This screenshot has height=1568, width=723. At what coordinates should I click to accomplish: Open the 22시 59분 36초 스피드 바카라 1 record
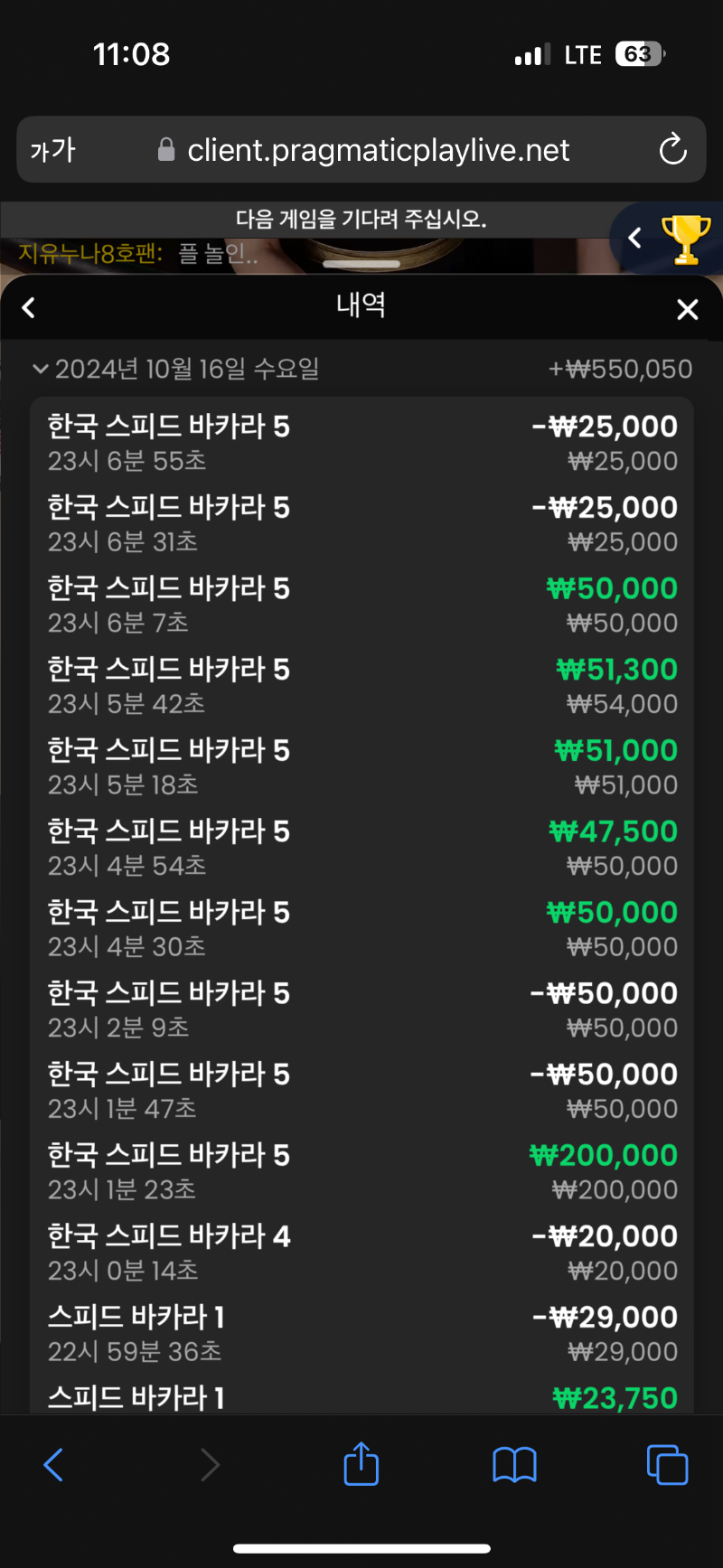pos(362,1334)
